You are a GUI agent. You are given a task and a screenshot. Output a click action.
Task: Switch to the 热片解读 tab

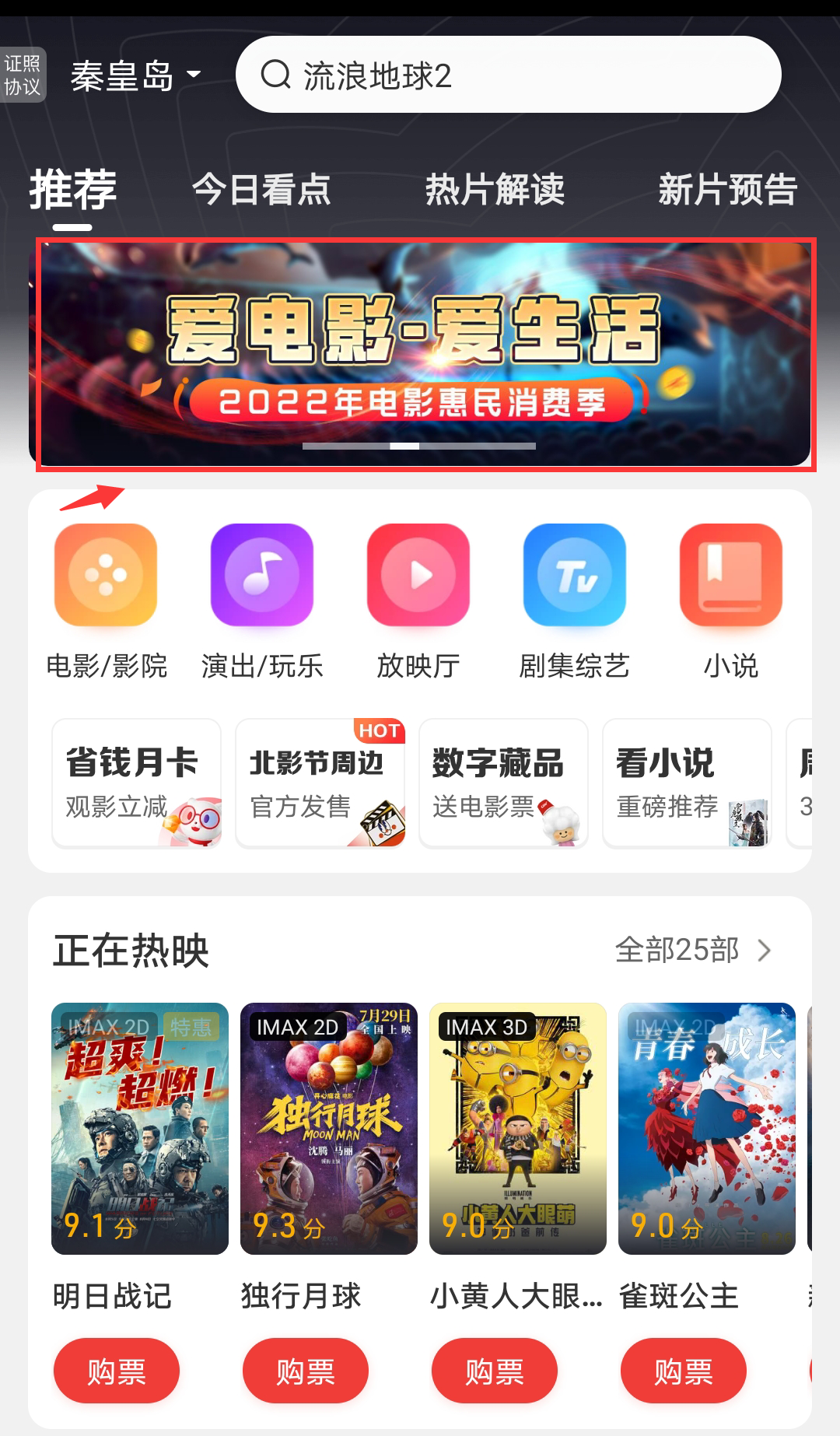pos(495,190)
